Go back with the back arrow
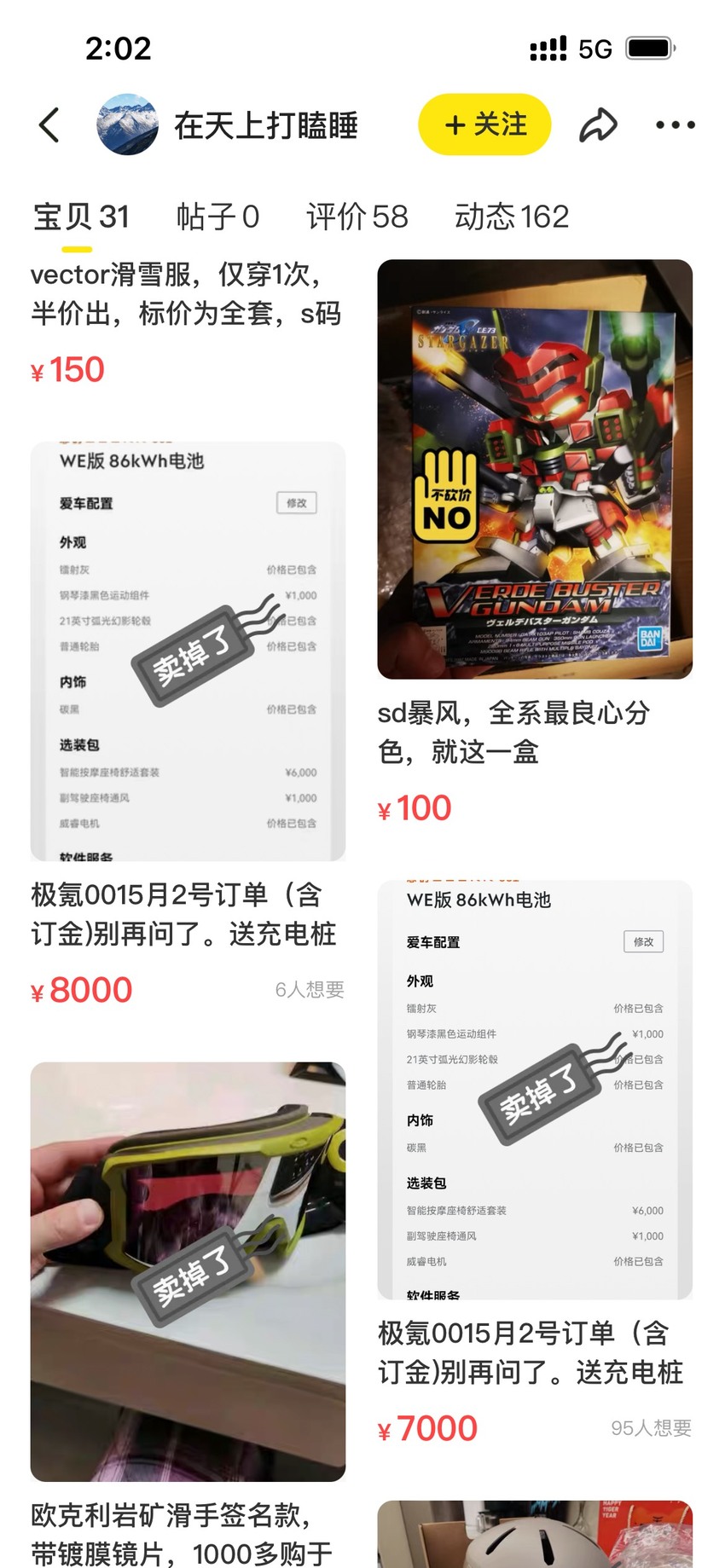Viewport: 725px width, 1568px height. coord(49,124)
